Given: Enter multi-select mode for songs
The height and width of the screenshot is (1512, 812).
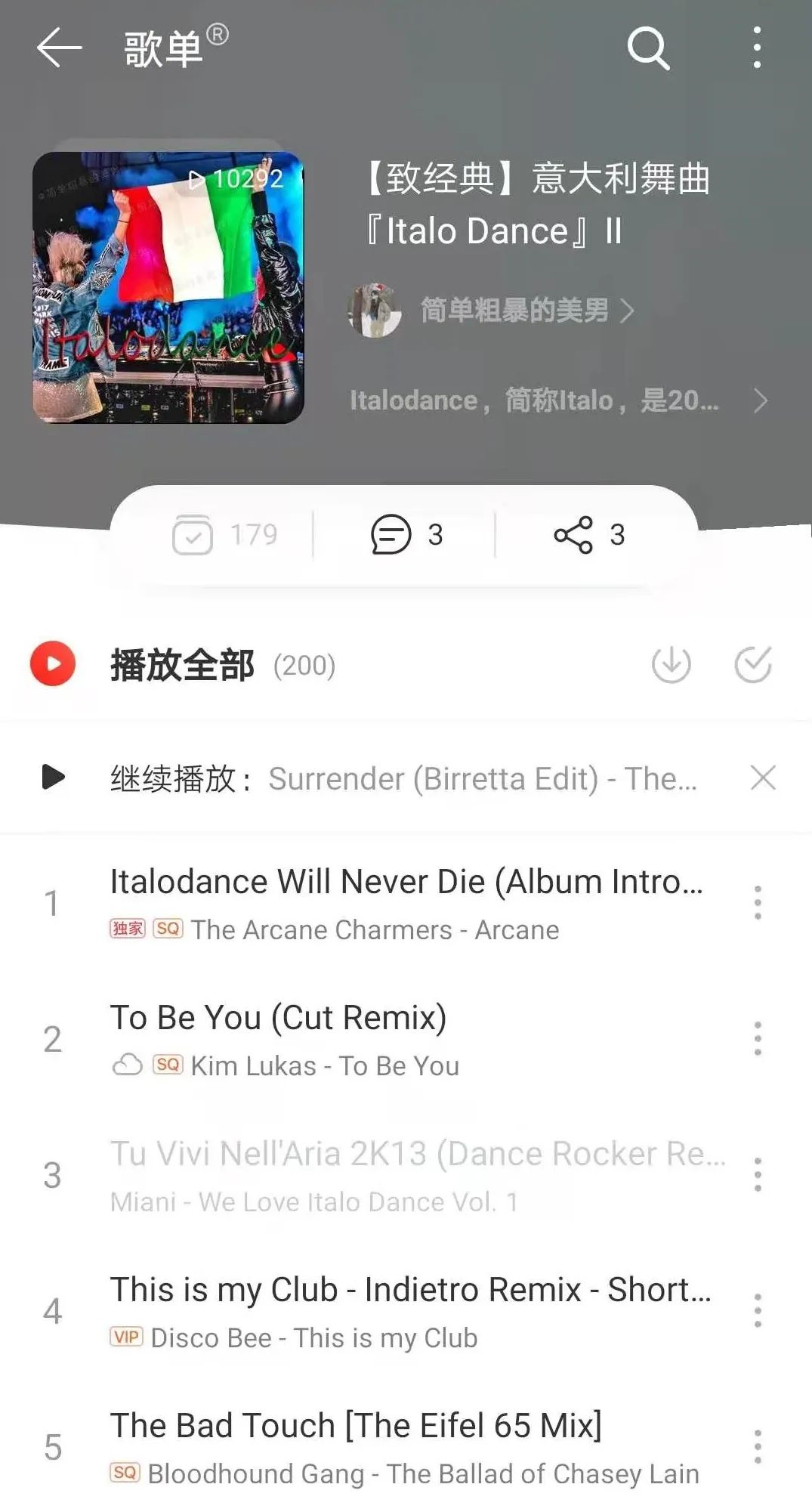Looking at the screenshot, I should tap(753, 665).
